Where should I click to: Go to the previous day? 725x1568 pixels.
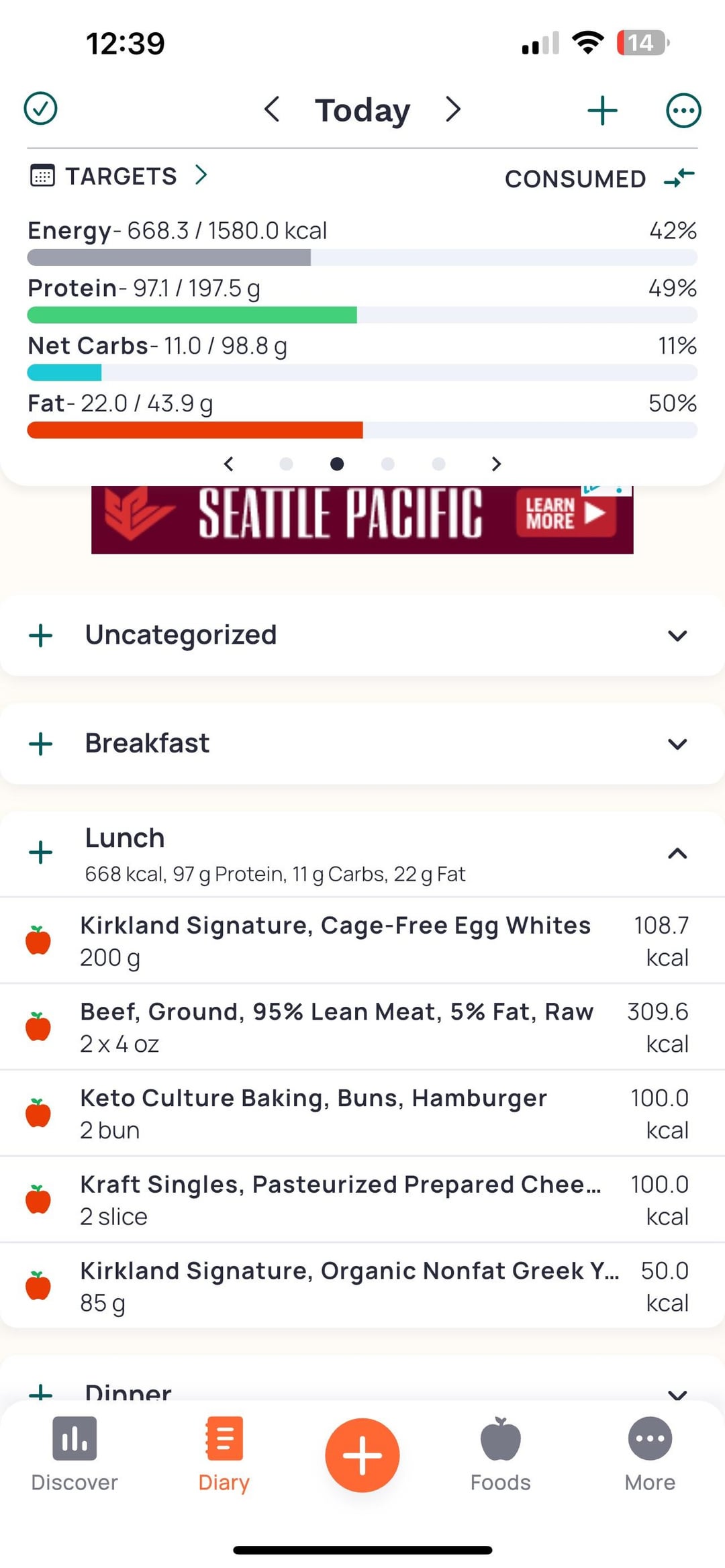pyautogui.click(x=272, y=109)
